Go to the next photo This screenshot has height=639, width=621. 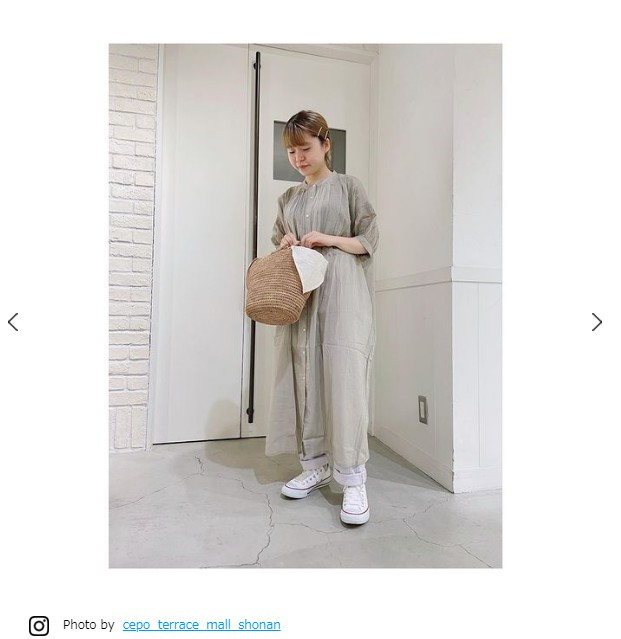(597, 322)
